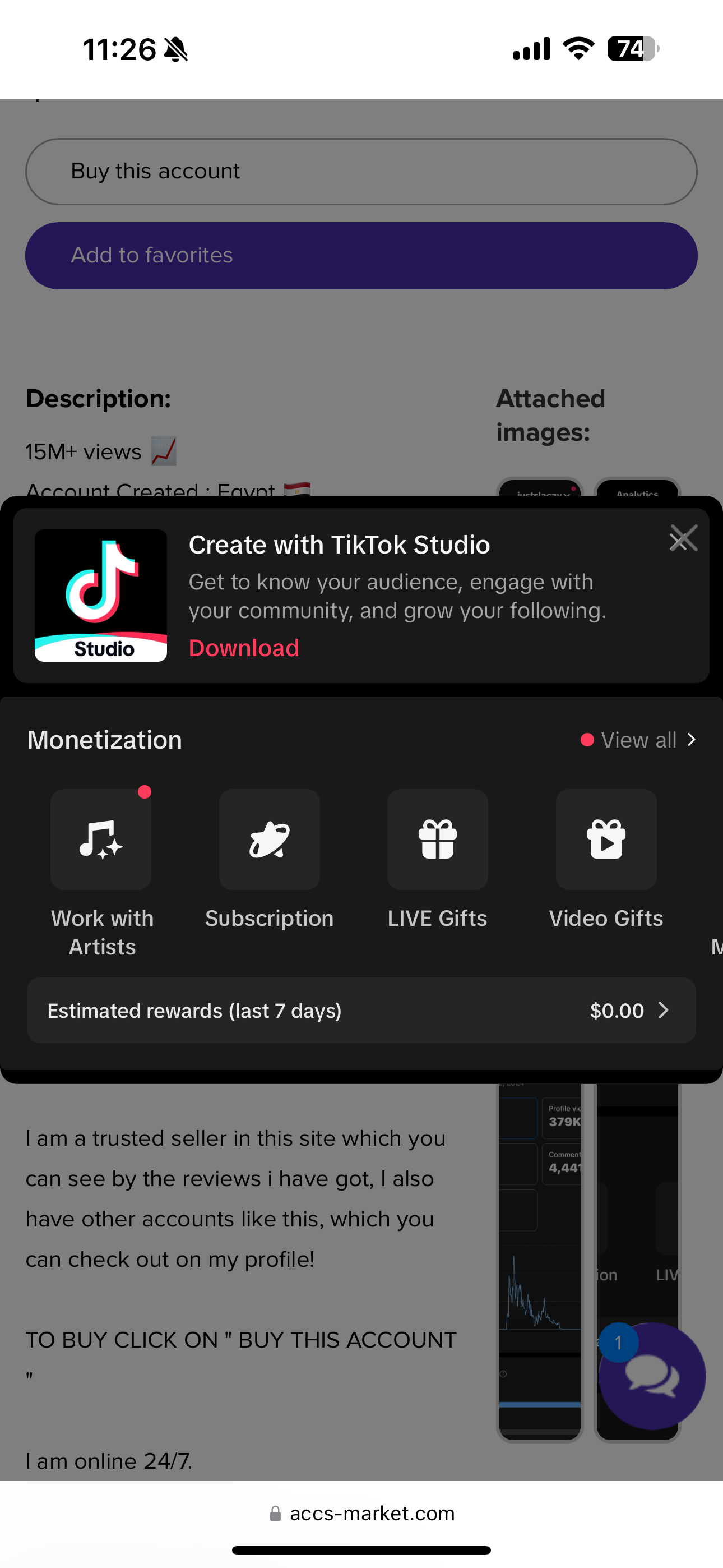Tap the Buy this account button
This screenshot has height=1568, width=723.
(x=361, y=172)
